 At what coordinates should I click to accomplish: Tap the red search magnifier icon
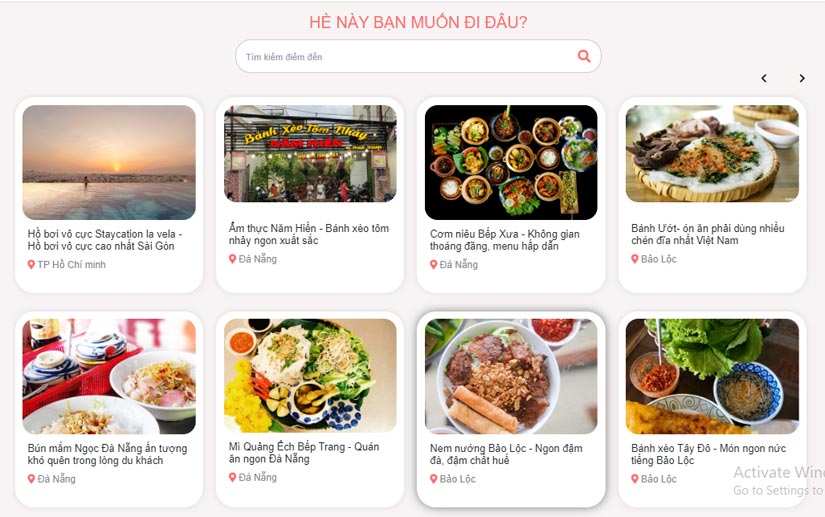click(x=584, y=56)
